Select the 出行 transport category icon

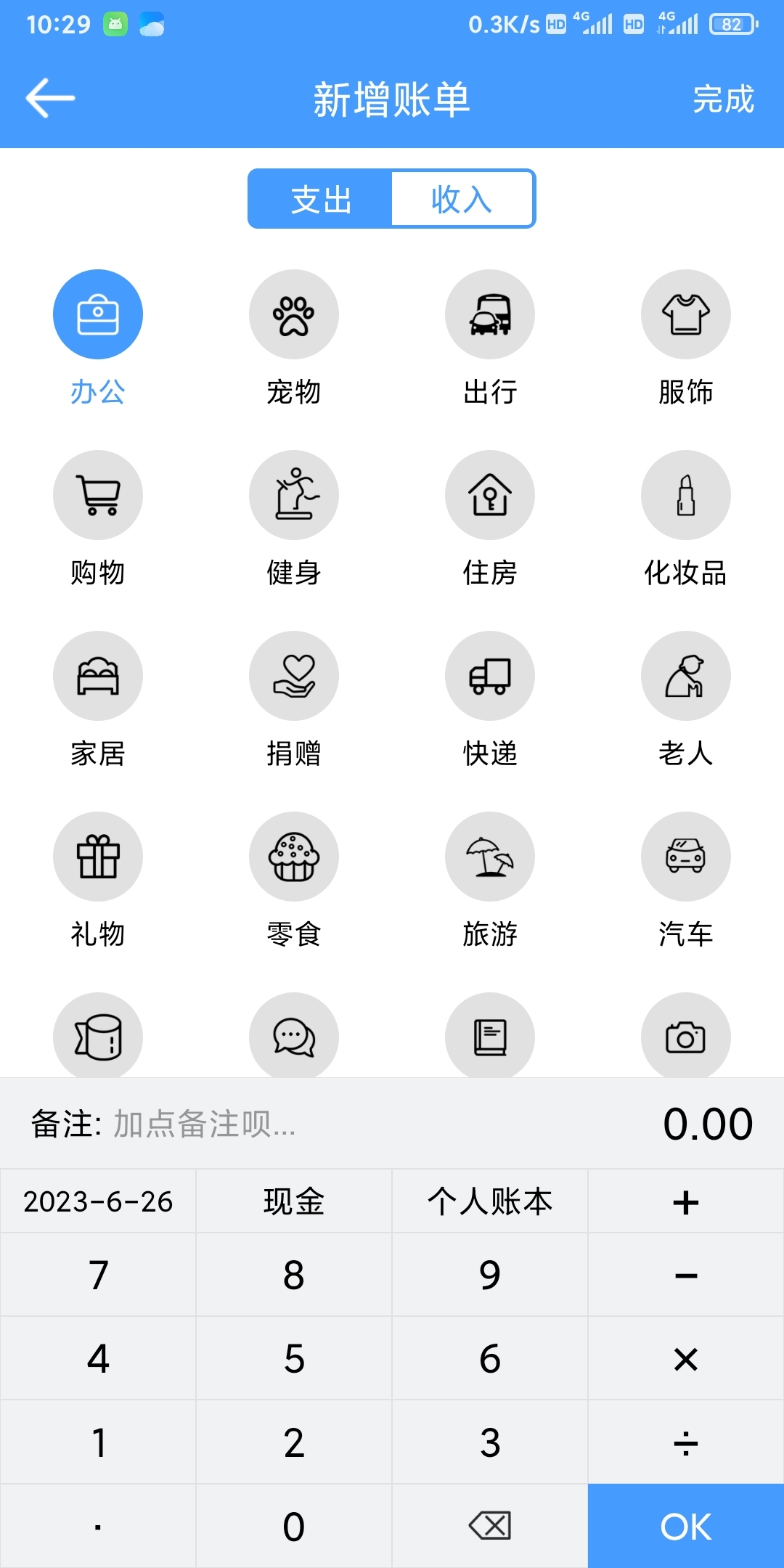coord(490,314)
